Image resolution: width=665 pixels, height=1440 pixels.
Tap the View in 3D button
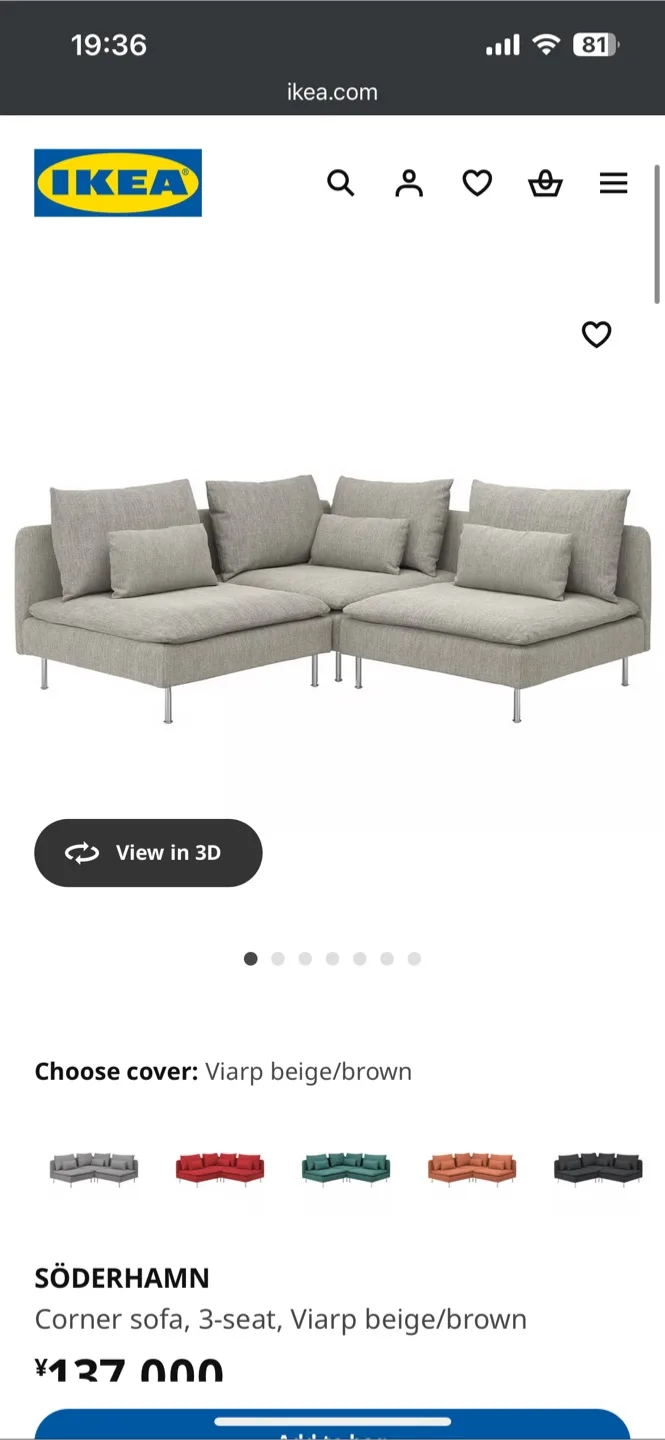coord(148,853)
